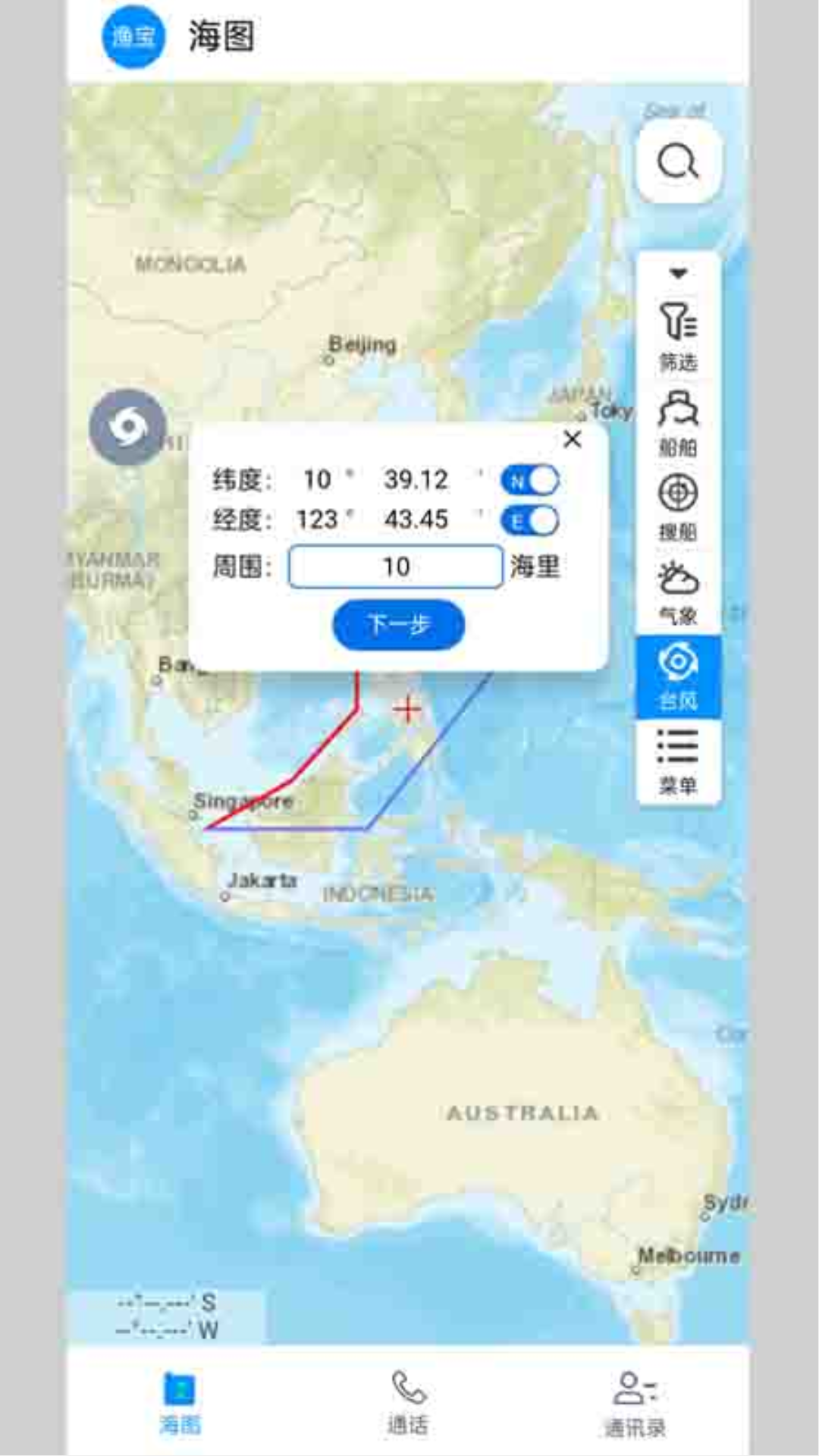
Task: Open the 菜单 menu list
Action: click(x=678, y=761)
